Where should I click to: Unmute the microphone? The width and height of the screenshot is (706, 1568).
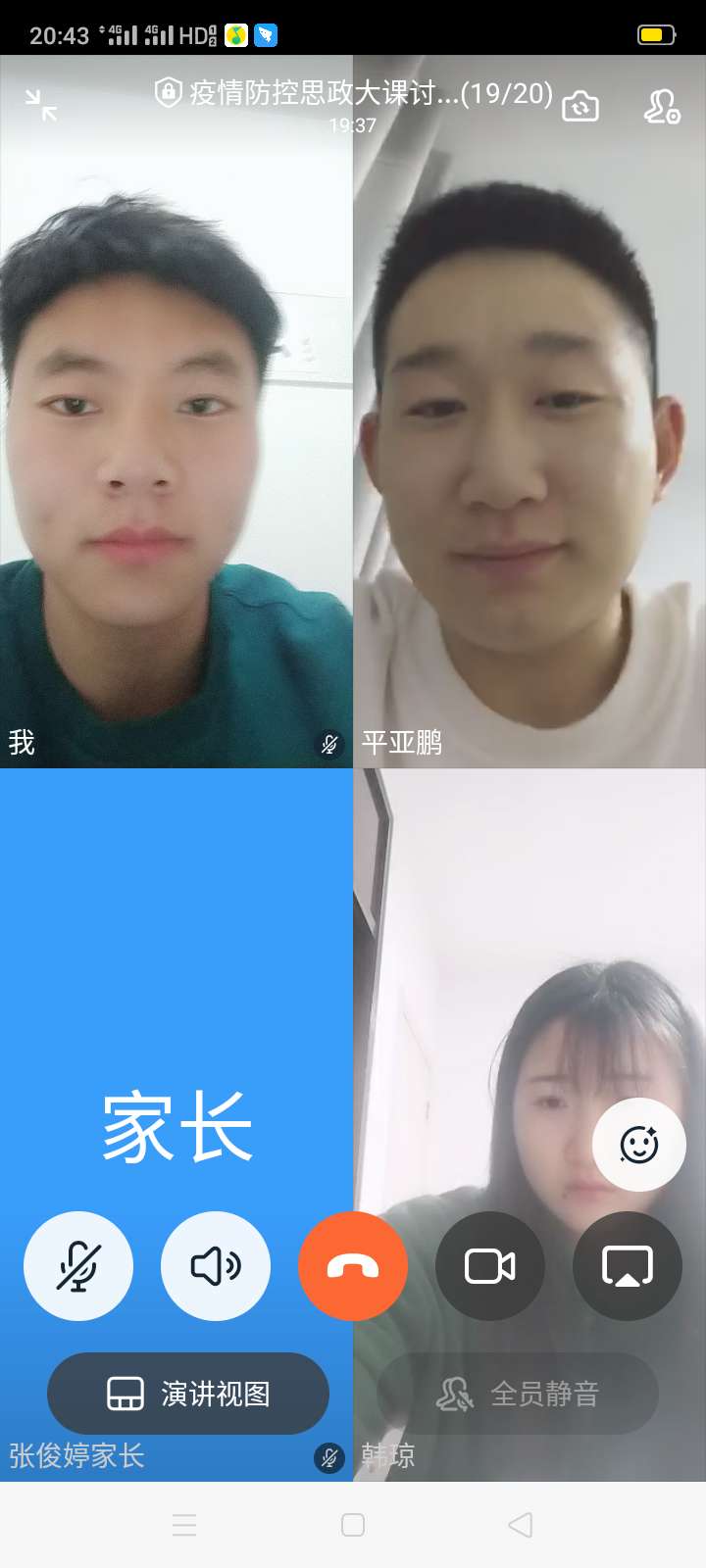(78, 1266)
